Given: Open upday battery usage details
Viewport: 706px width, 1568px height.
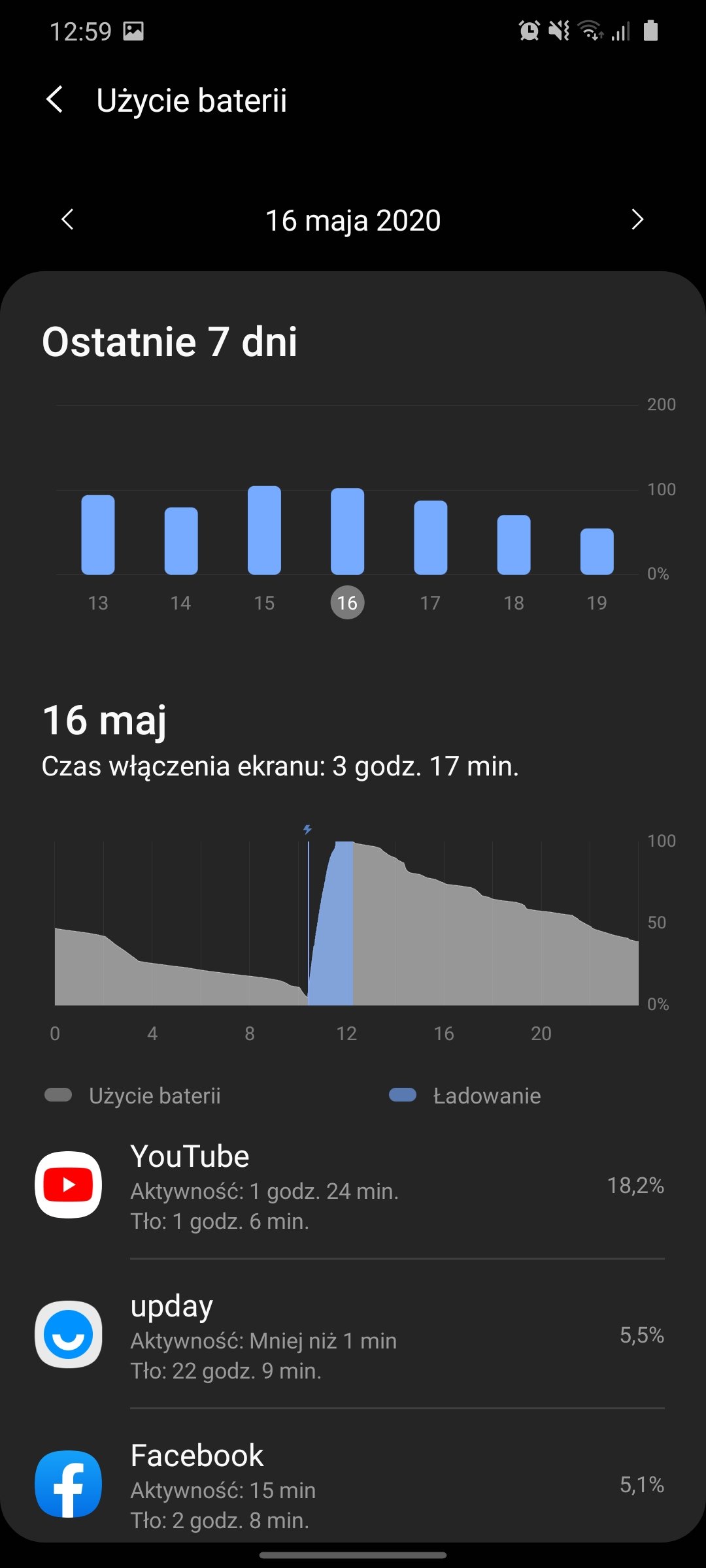Looking at the screenshot, I should point(353,1335).
